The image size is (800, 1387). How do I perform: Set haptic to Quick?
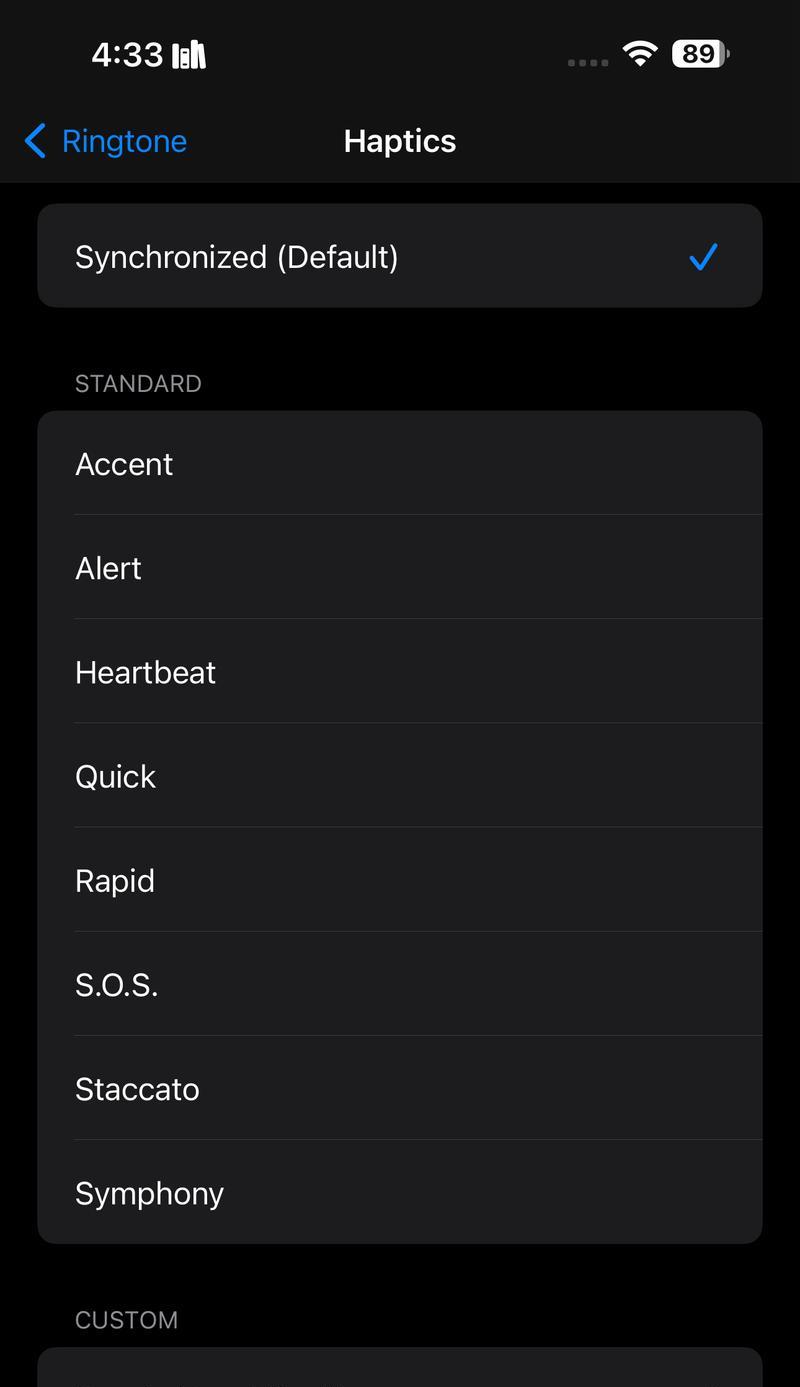click(400, 775)
